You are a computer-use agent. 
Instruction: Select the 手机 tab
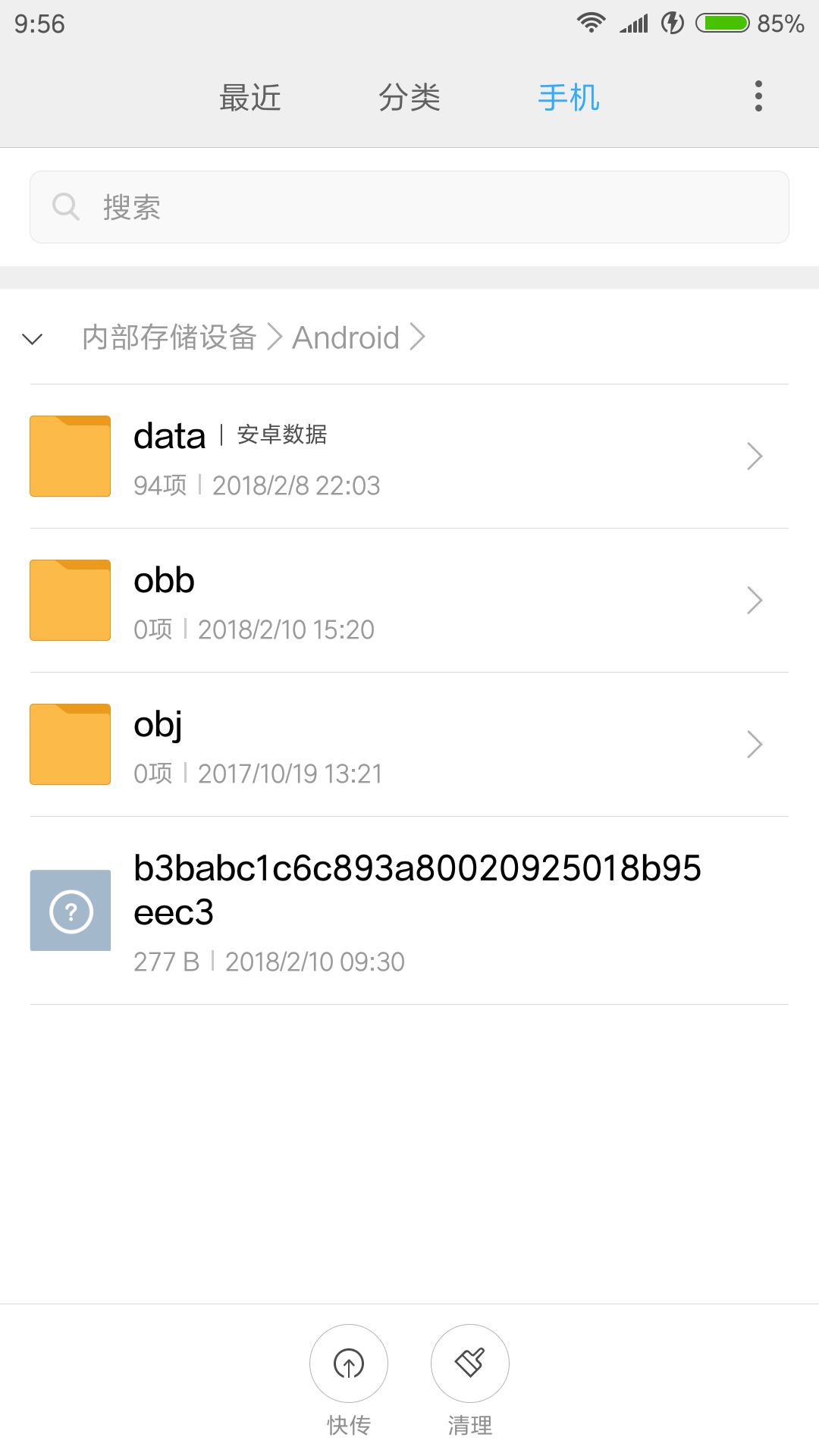569,98
